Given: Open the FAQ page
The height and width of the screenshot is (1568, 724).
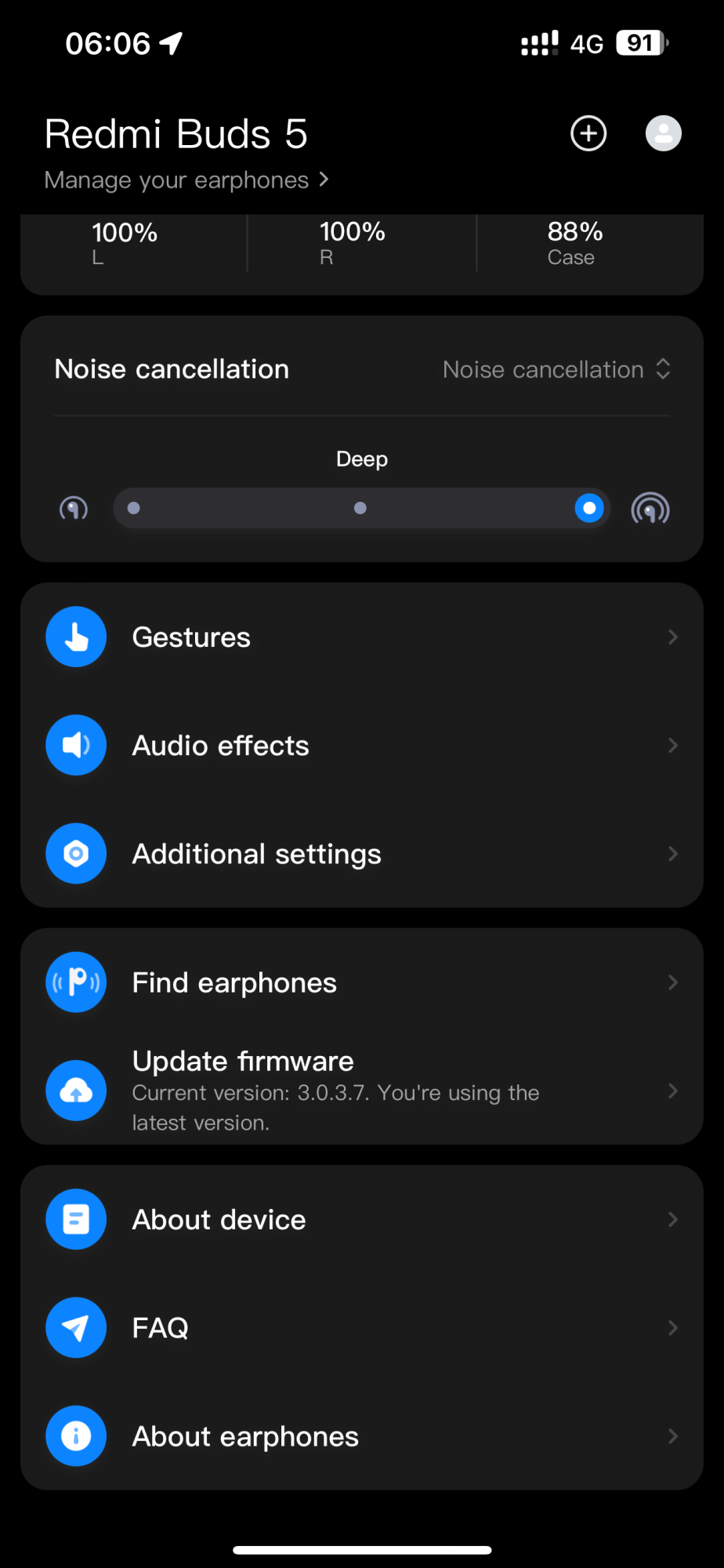Looking at the screenshot, I should coord(362,1327).
